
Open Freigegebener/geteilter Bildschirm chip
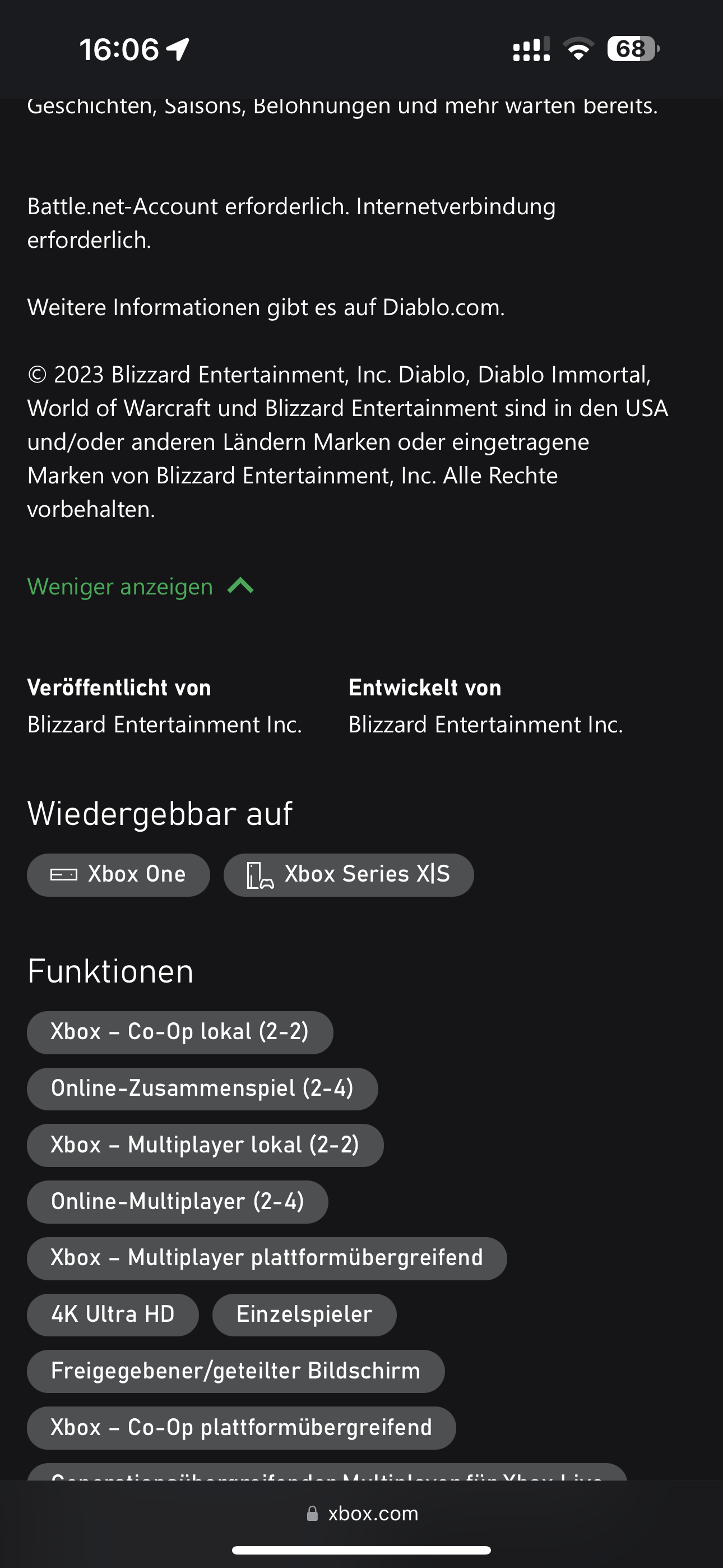pos(235,1371)
